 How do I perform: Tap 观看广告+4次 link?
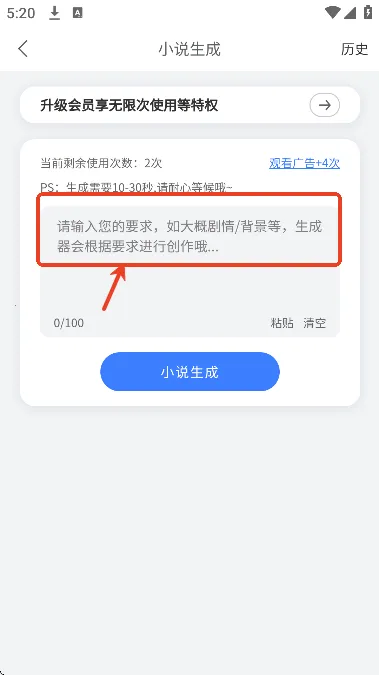[304, 163]
